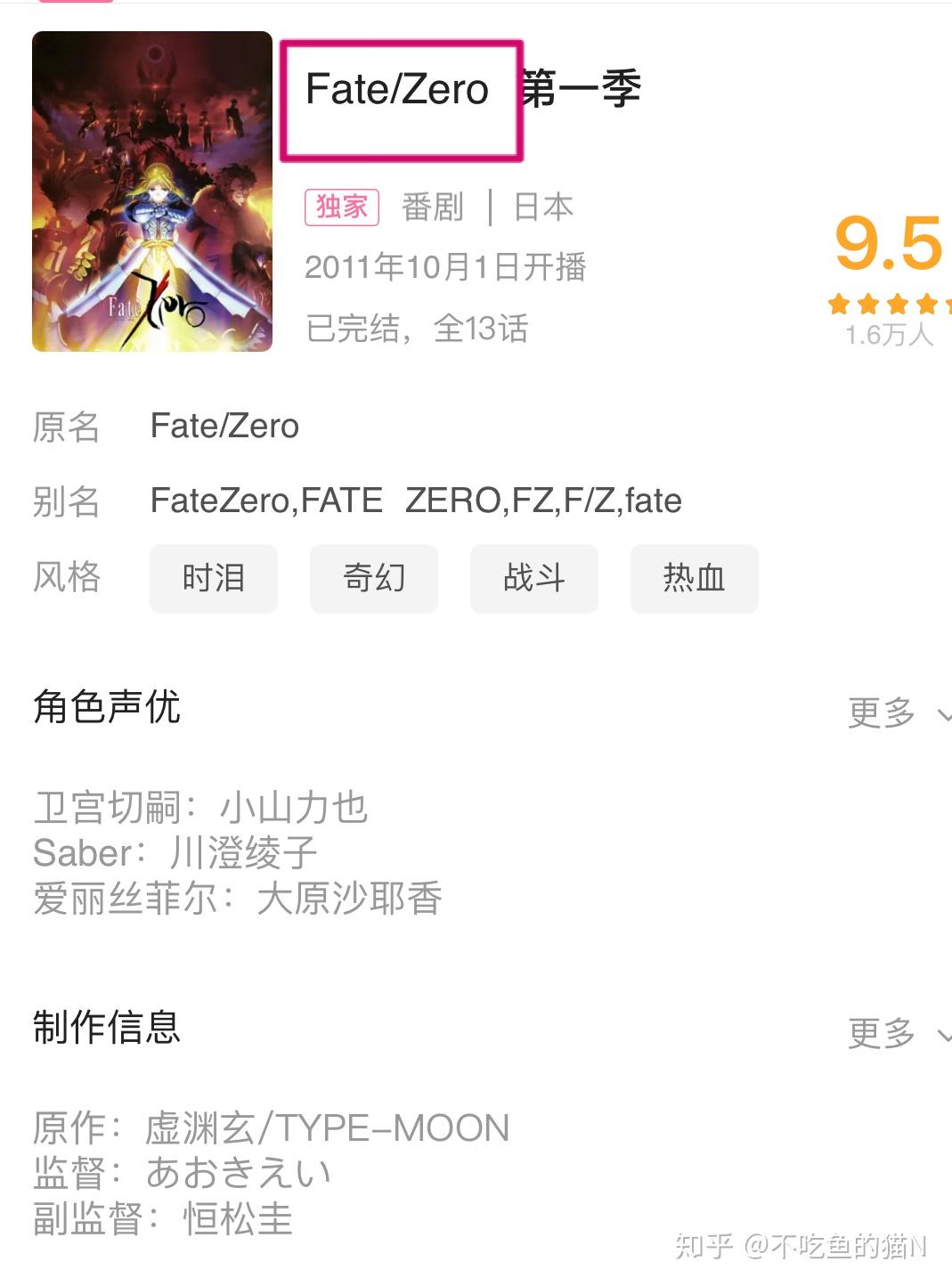Image resolution: width=952 pixels, height=1286 pixels.
Task: Select the 时泪 genre tag
Action: coord(213,578)
